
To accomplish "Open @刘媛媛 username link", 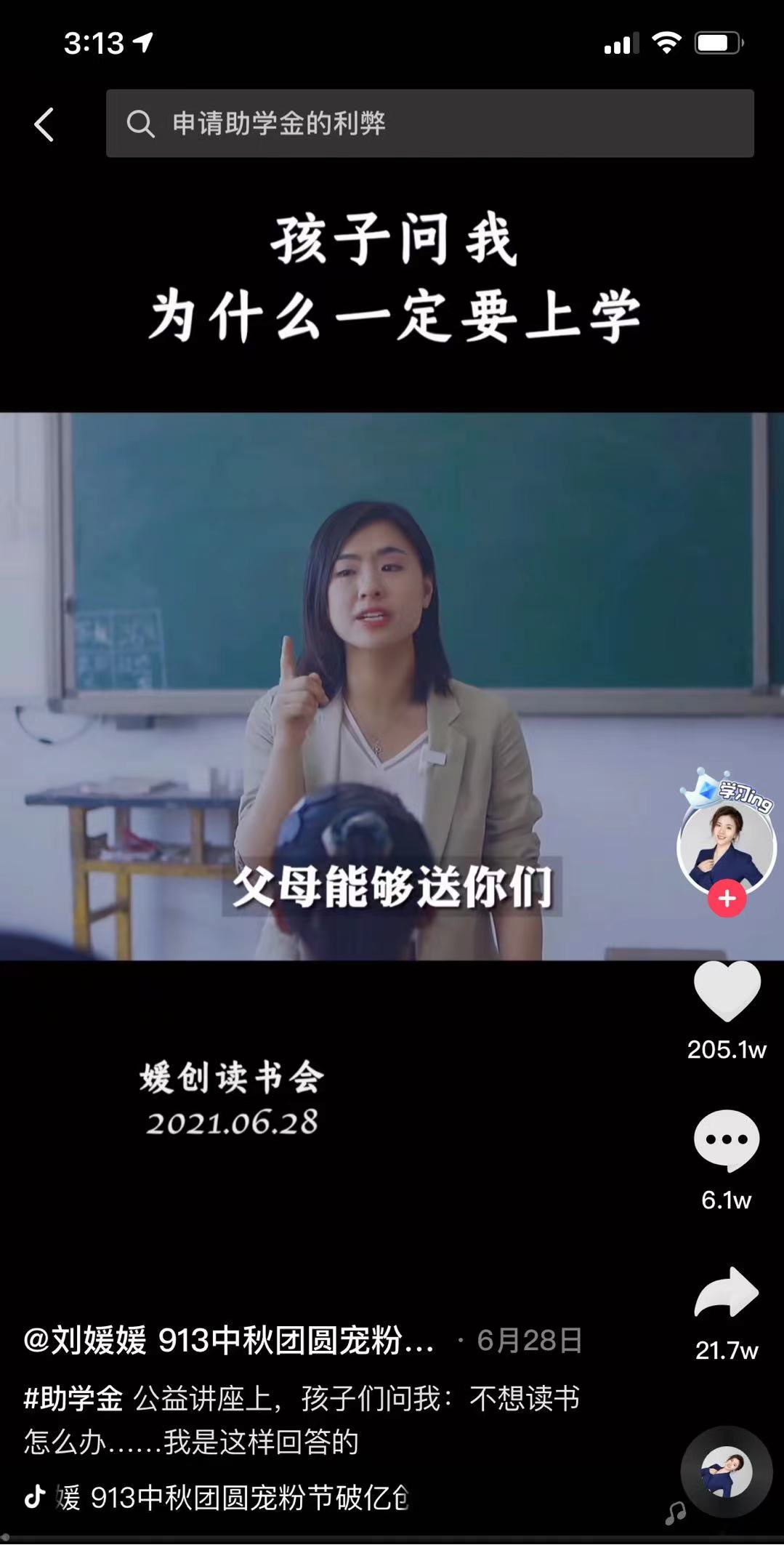I will tap(229, 1340).
